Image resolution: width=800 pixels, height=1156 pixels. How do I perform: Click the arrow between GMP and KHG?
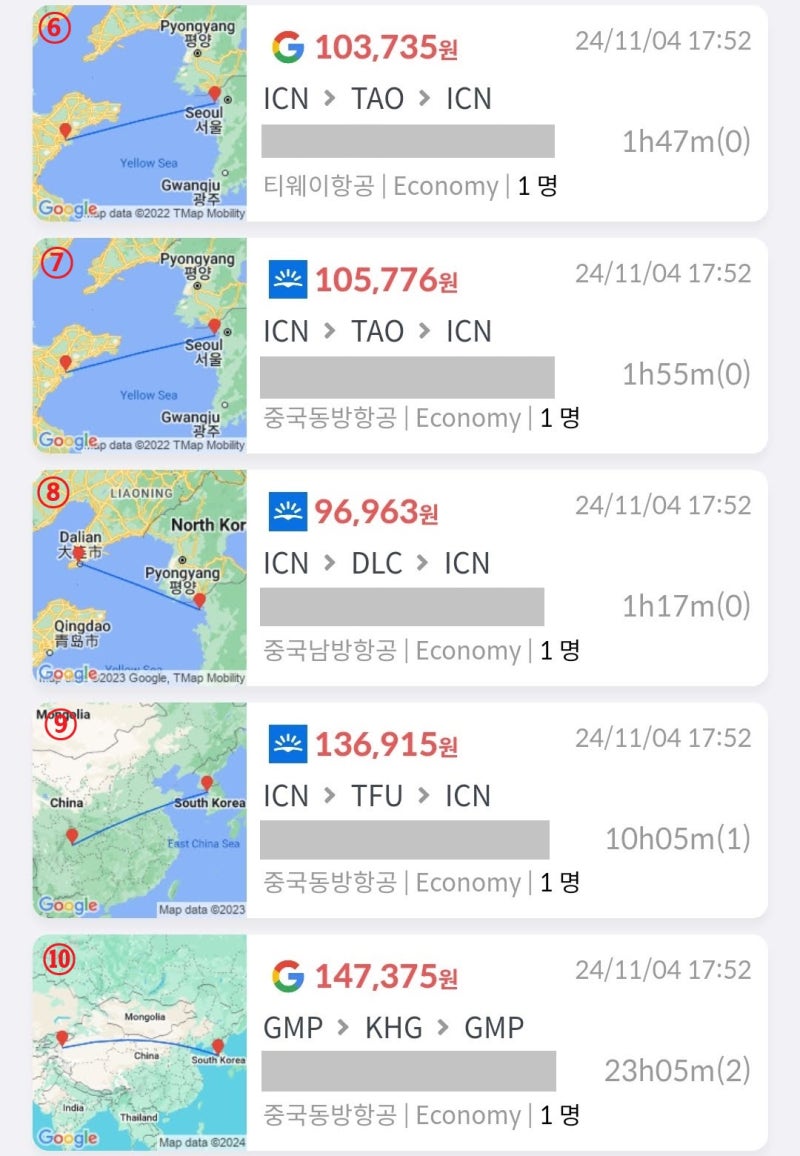tap(352, 1027)
